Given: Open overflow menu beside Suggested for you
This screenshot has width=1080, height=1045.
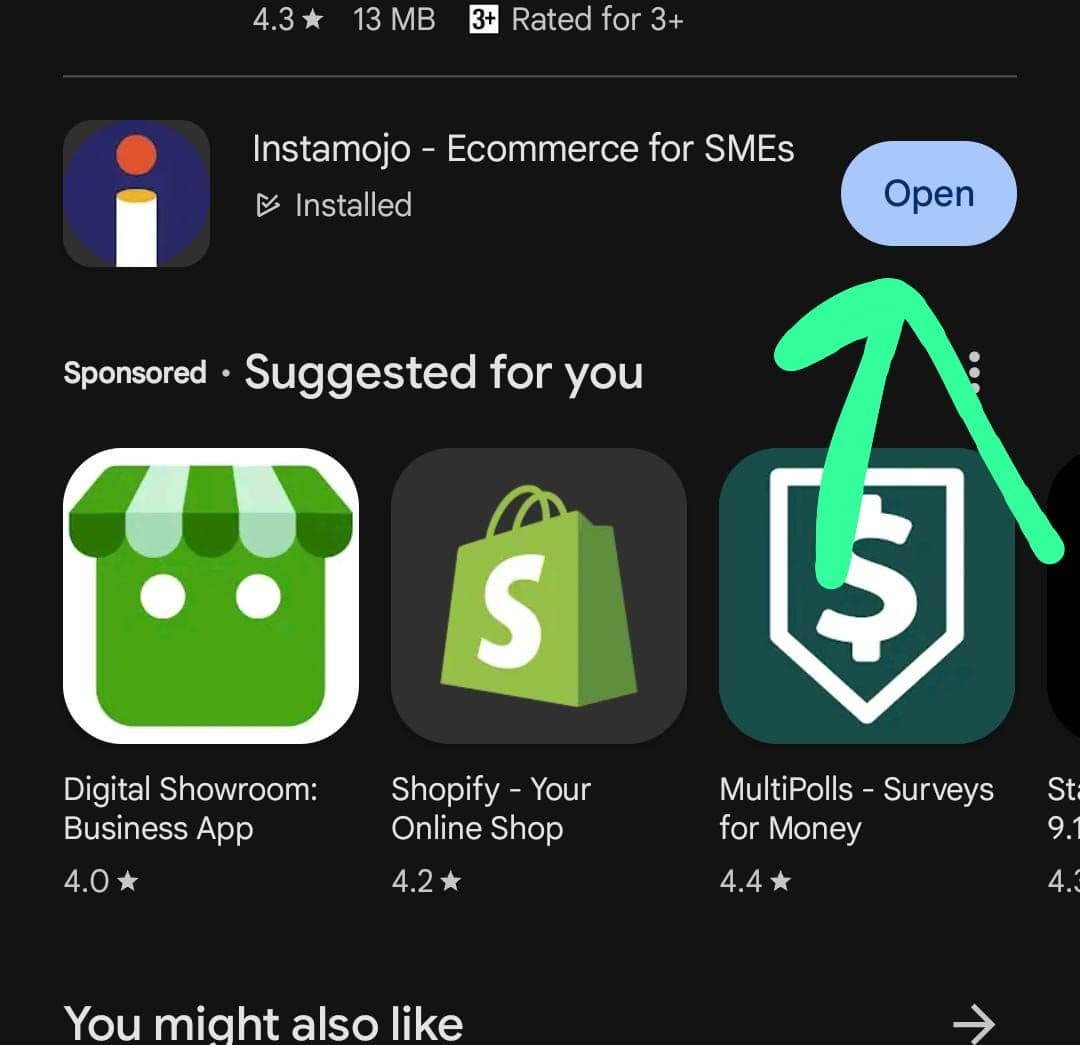Looking at the screenshot, I should [x=975, y=372].
